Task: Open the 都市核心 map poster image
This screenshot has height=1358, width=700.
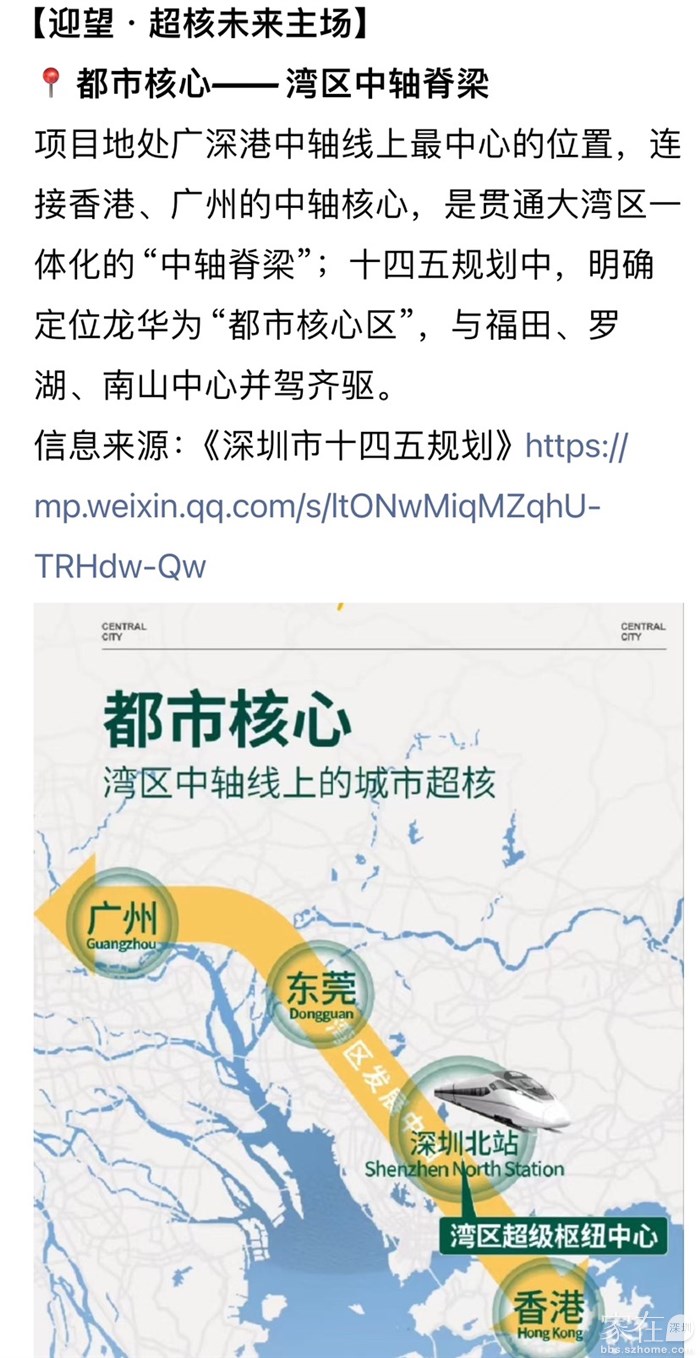Action: click(x=358, y=980)
